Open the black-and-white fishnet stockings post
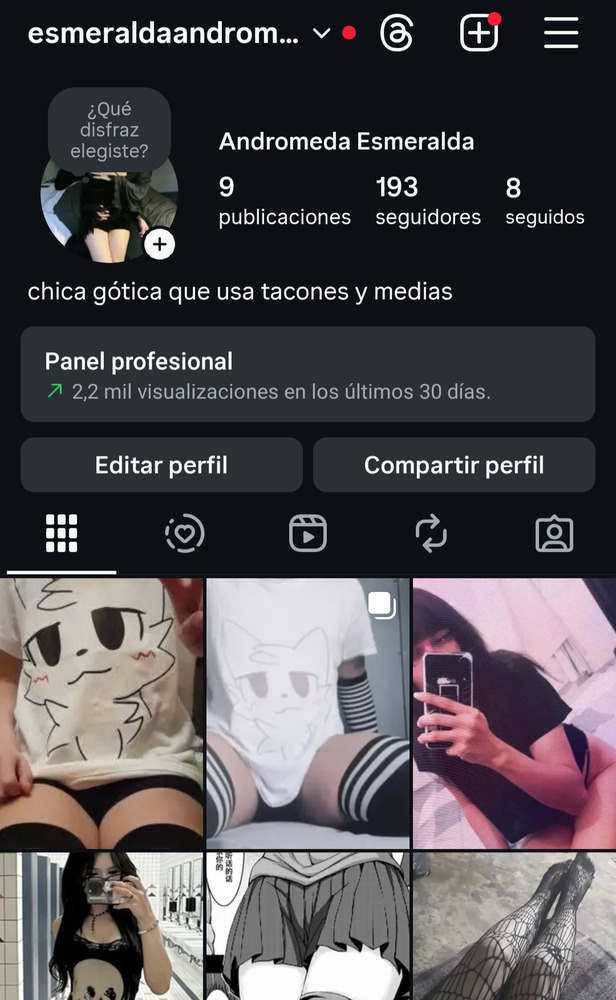This screenshot has width=616, height=1000. point(514,927)
